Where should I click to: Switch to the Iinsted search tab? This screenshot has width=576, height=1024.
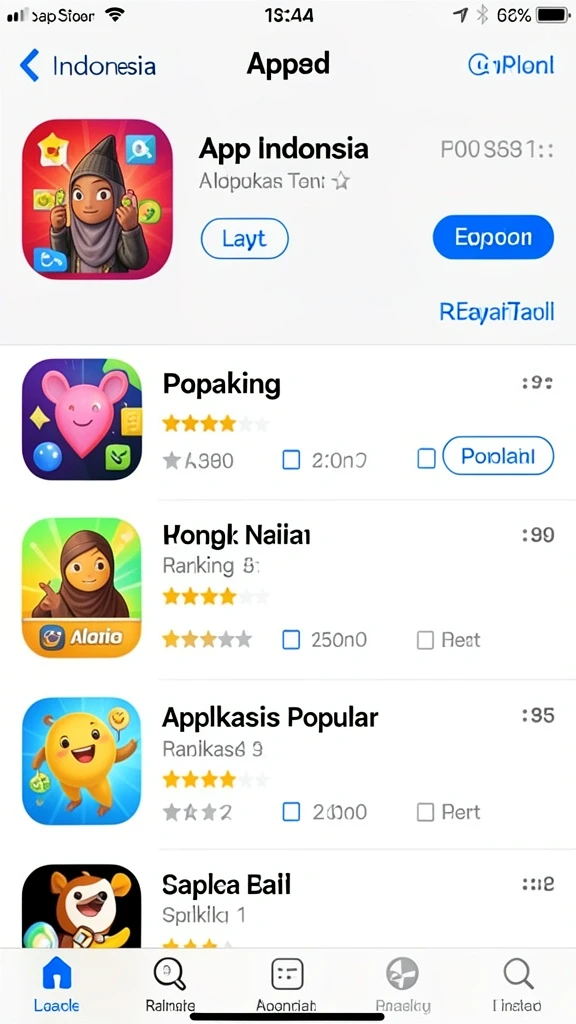pyautogui.click(x=517, y=985)
